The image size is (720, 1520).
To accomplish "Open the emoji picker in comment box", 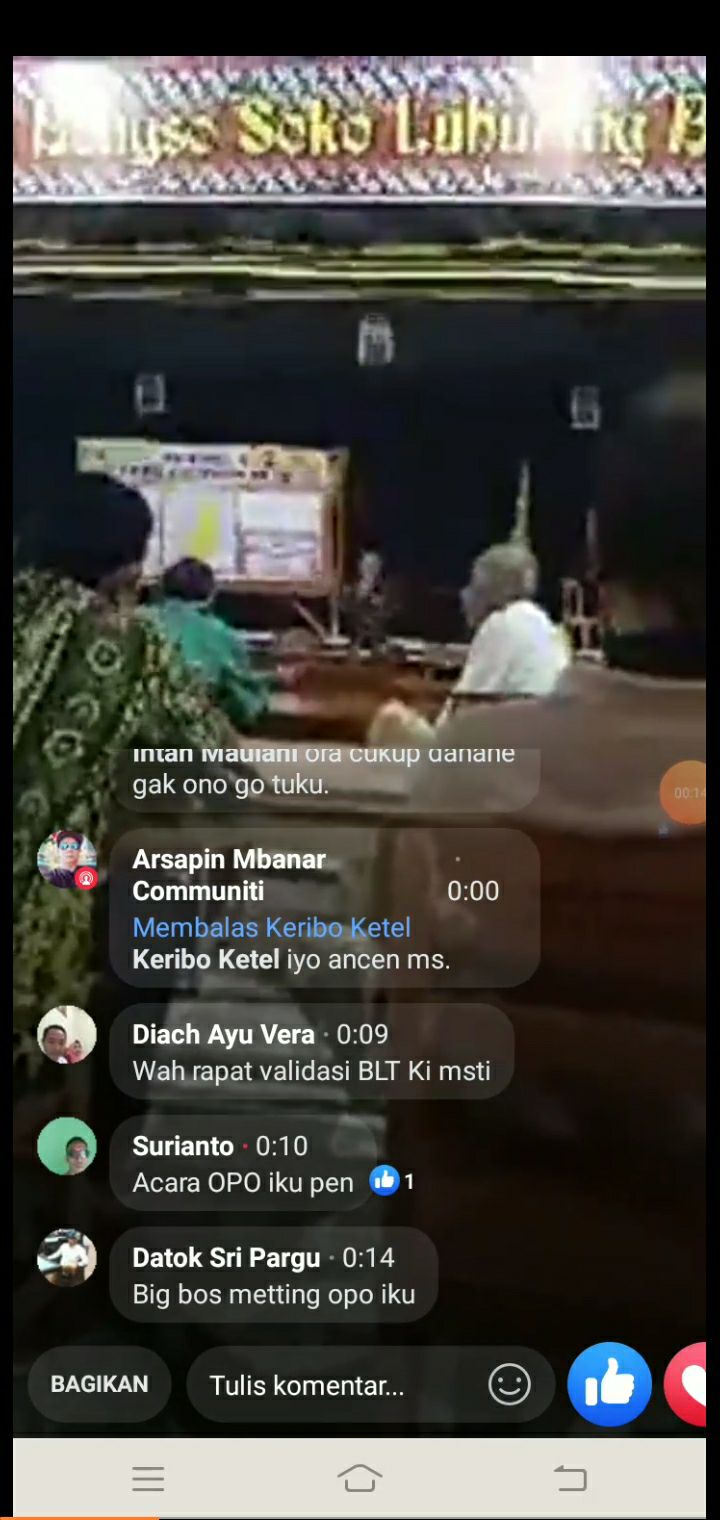I will point(509,1385).
